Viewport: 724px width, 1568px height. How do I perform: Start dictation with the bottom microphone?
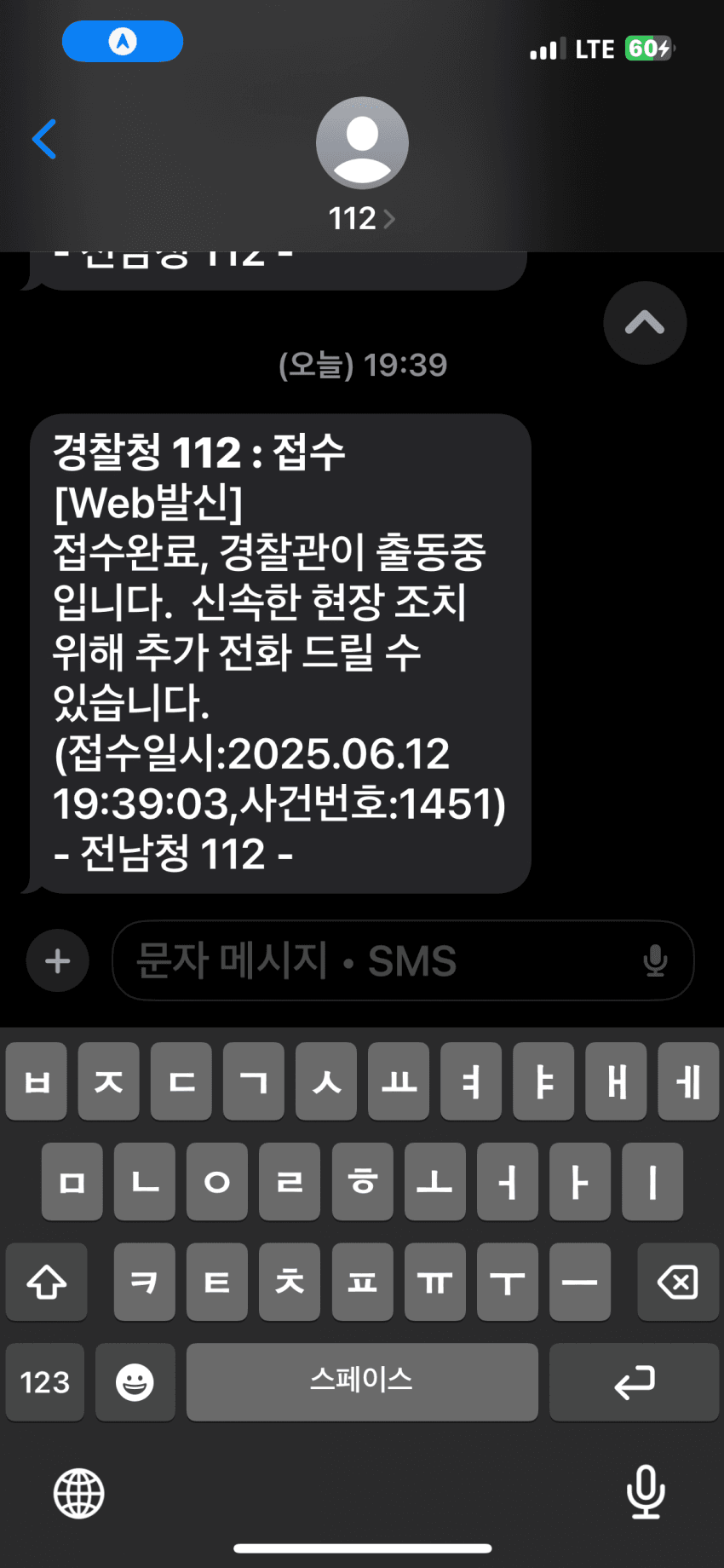coord(645,1491)
